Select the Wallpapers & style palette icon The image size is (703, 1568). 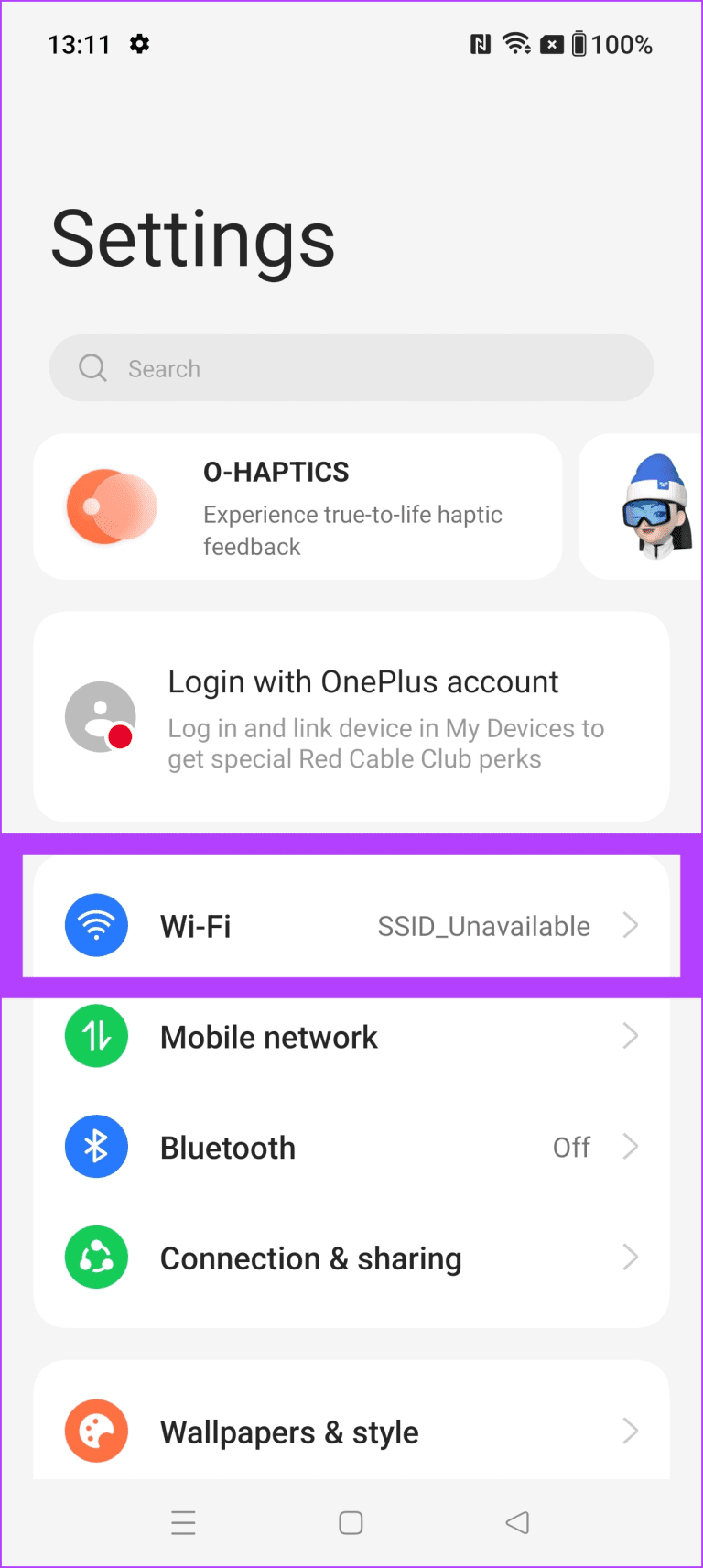[x=96, y=1431]
